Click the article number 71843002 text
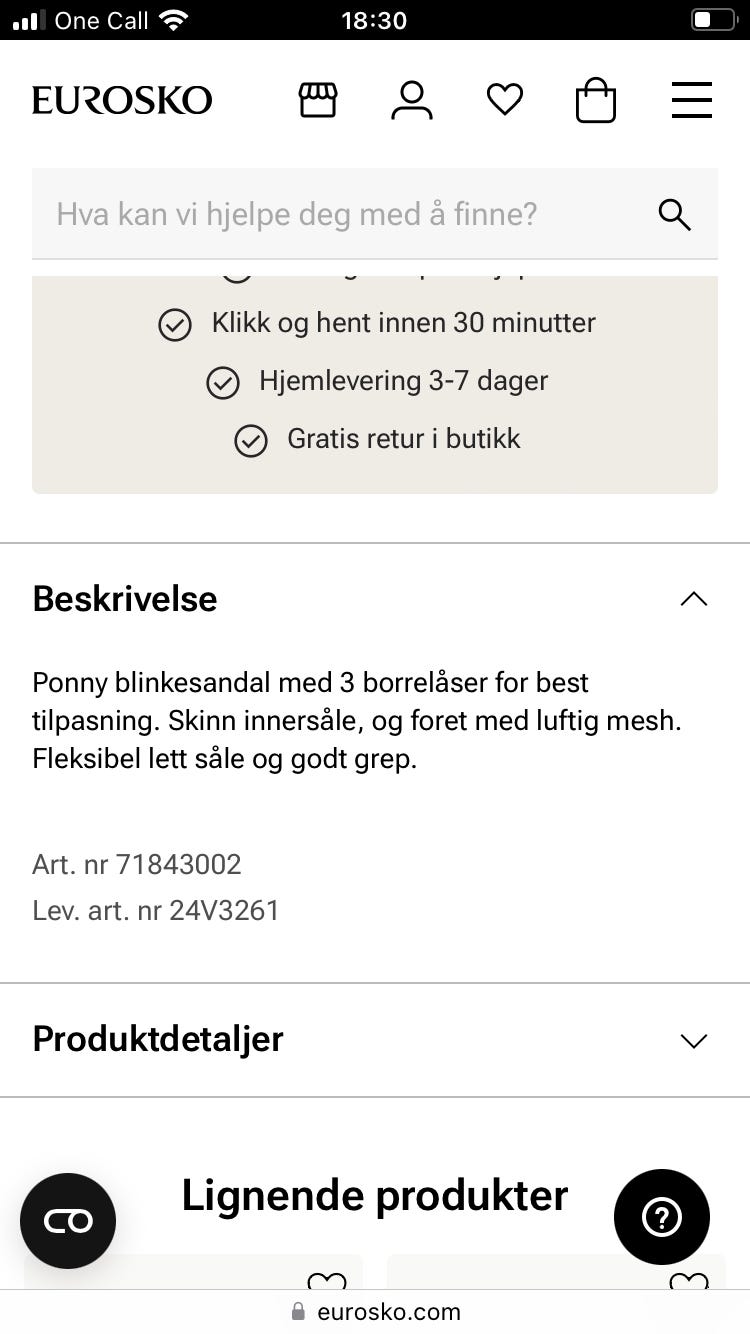750x1334 pixels. [x=137, y=864]
